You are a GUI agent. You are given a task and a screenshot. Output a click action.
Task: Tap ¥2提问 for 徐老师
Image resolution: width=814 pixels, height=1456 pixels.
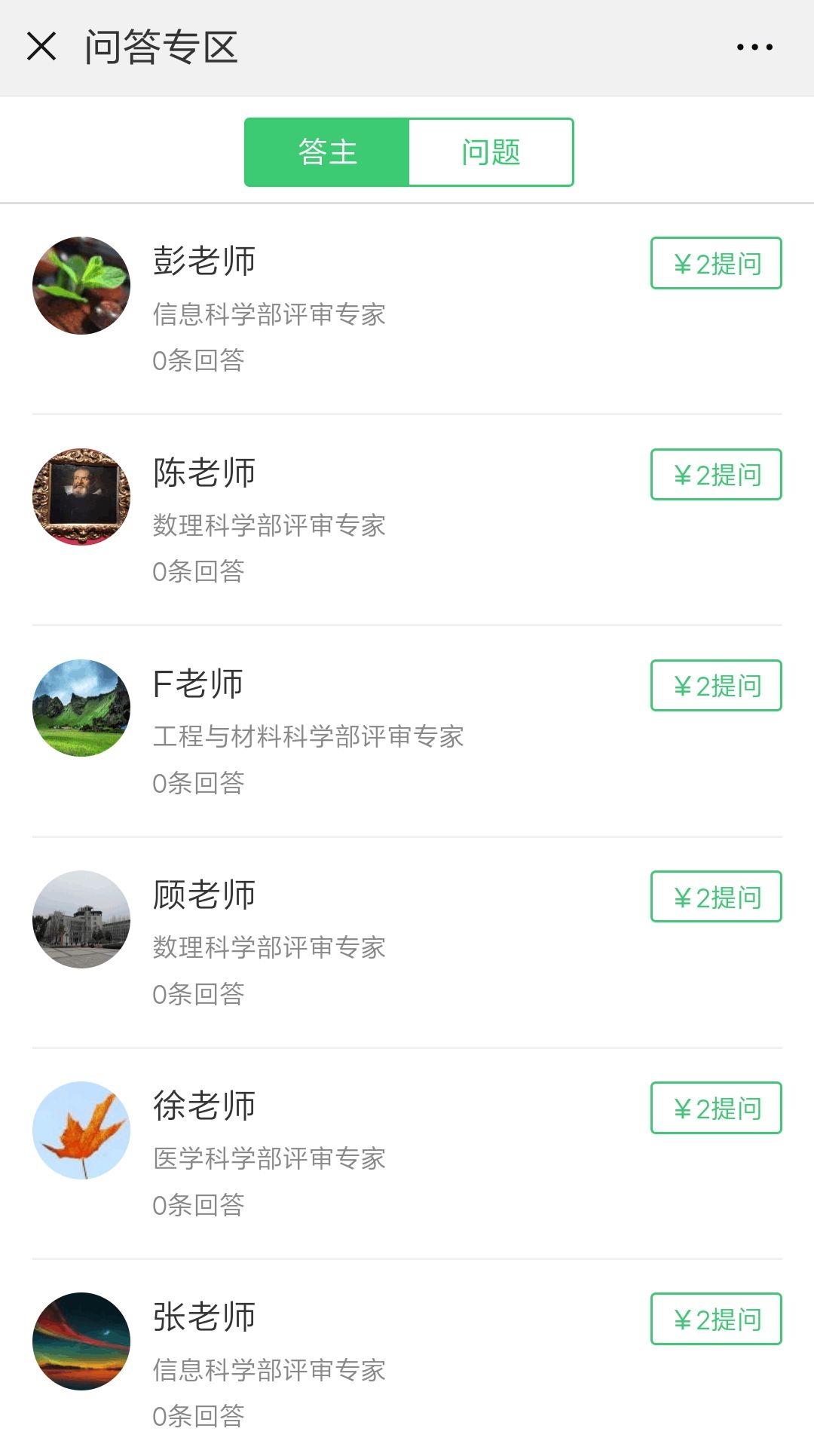(x=716, y=1108)
